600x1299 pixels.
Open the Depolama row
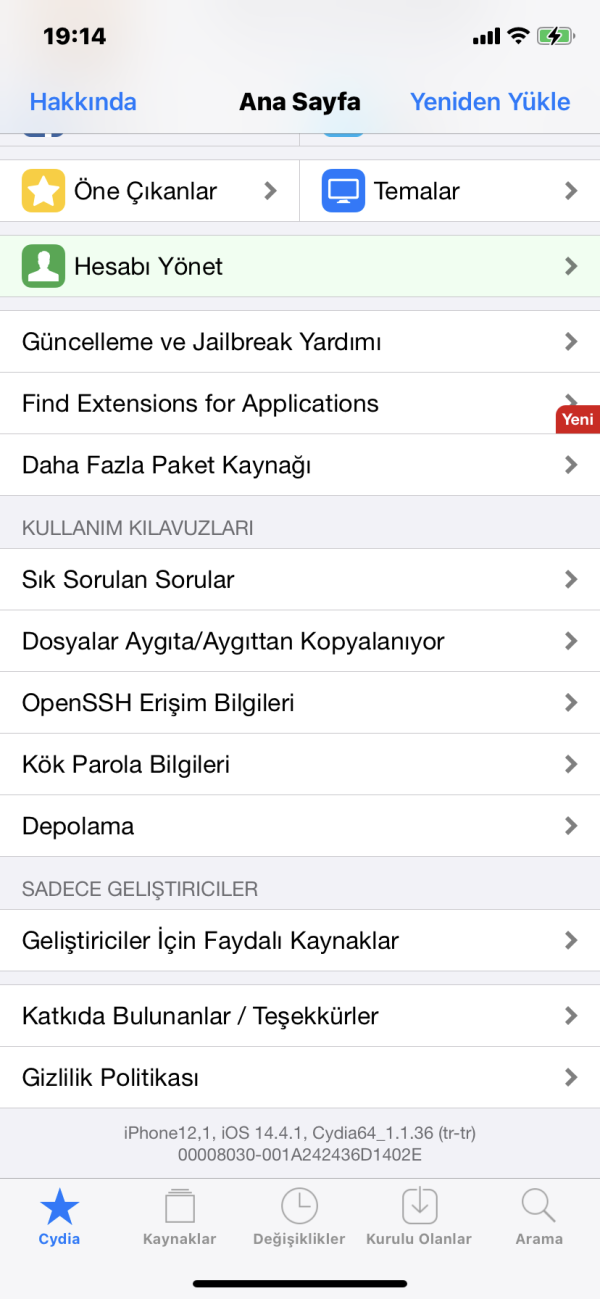click(x=300, y=827)
